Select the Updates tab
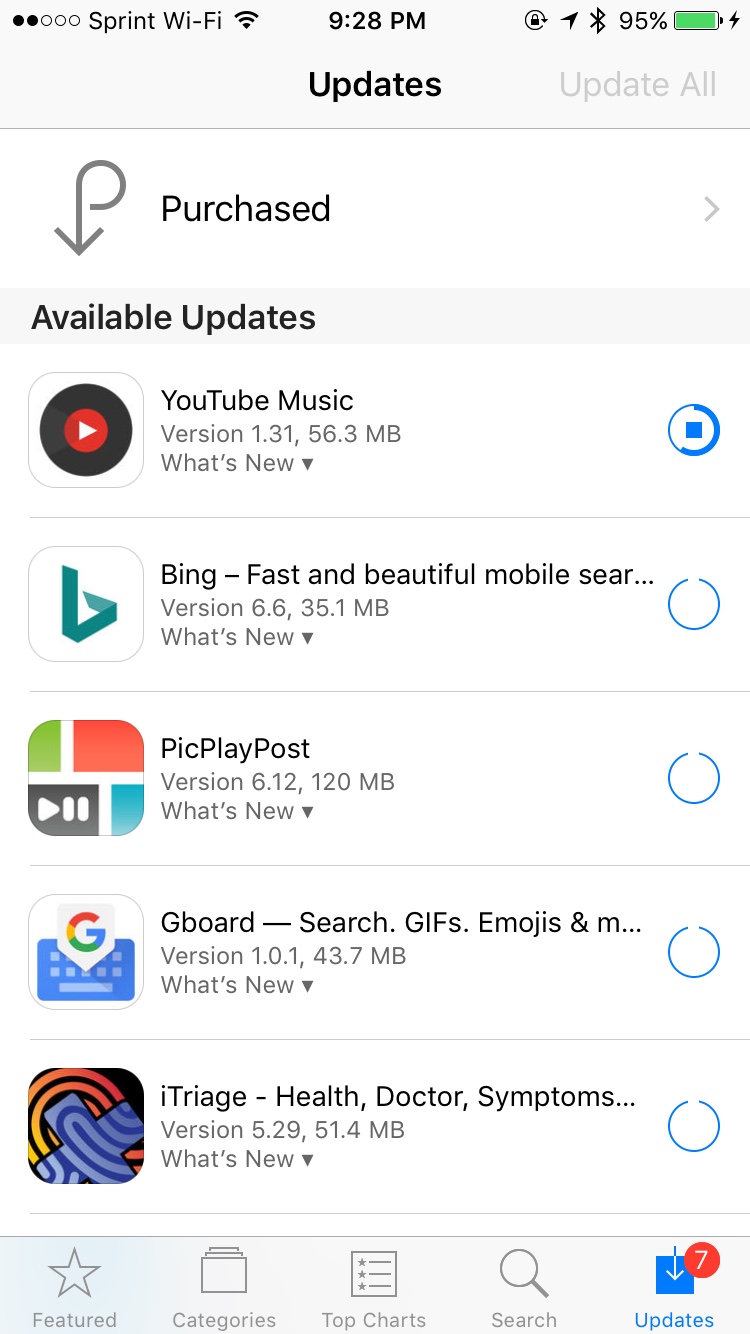This screenshot has width=750, height=1334. [x=675, y=1290]
